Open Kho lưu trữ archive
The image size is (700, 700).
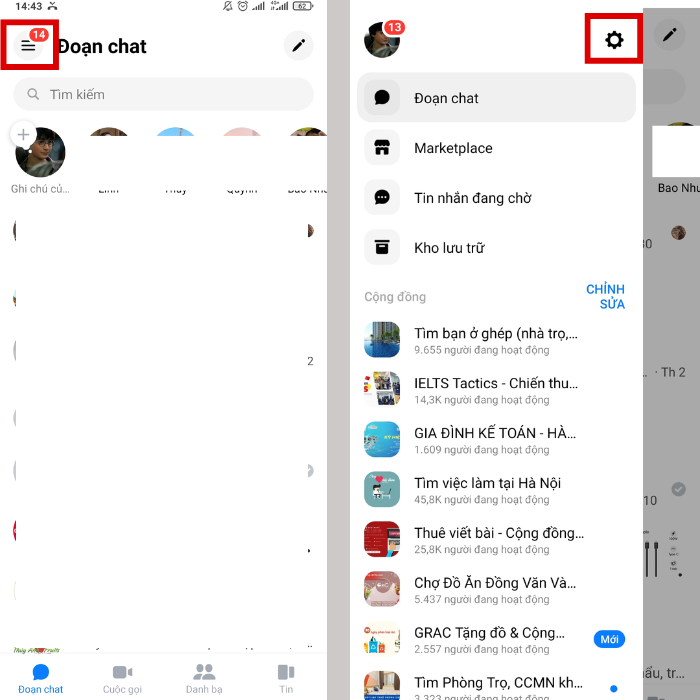tap(449, 248)
